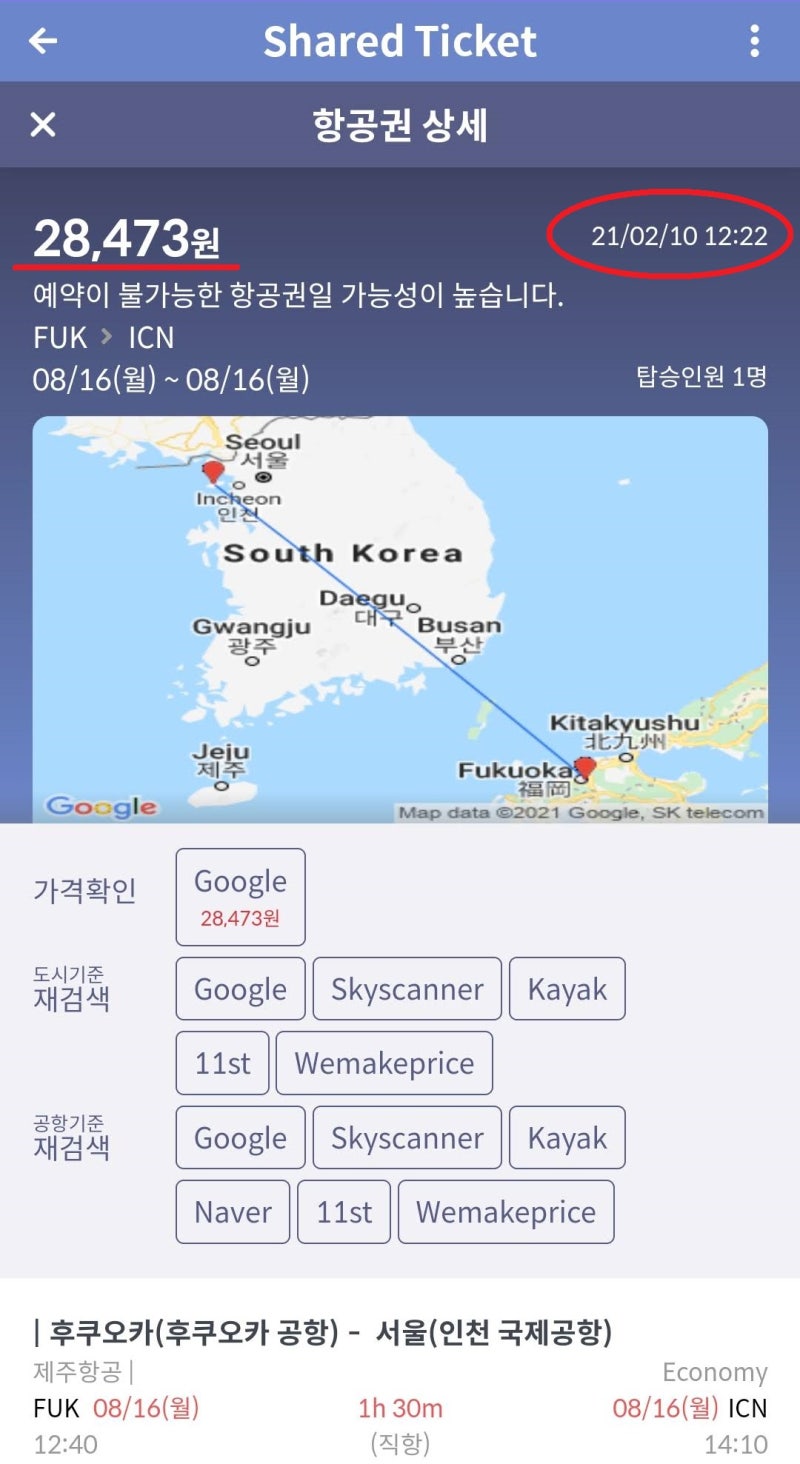Check the price on Google 28,473원
Viewport: 800px width, 1464px height.
click(x=240, y=897)
